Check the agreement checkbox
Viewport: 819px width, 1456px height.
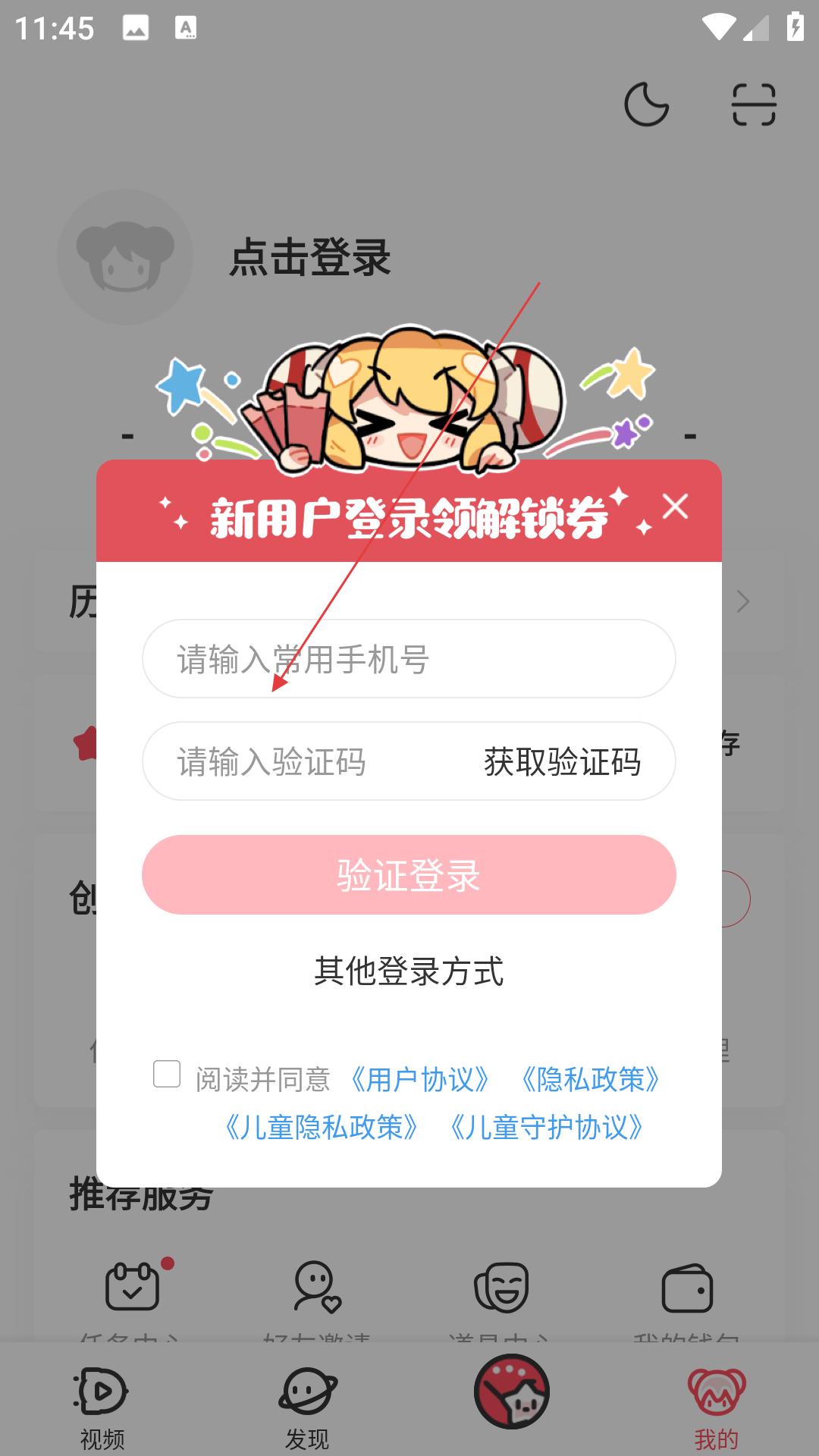(167, 1074)
